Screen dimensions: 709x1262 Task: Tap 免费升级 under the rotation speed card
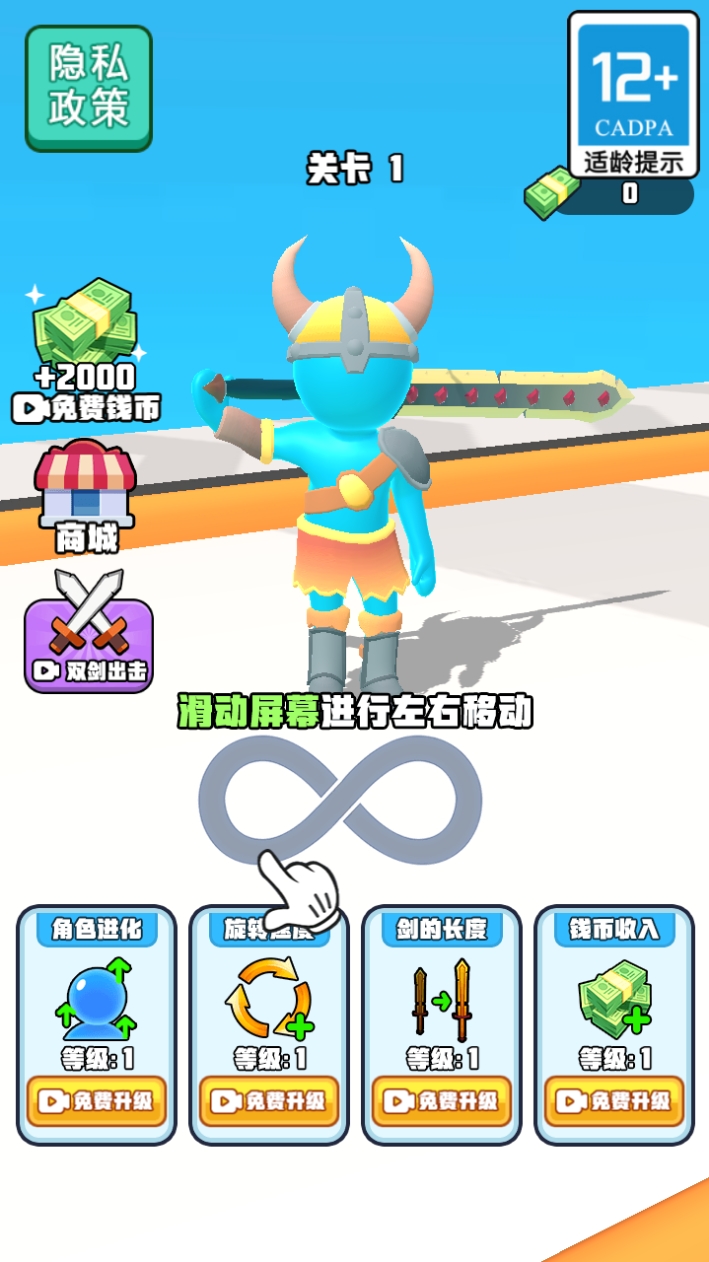269,1101
